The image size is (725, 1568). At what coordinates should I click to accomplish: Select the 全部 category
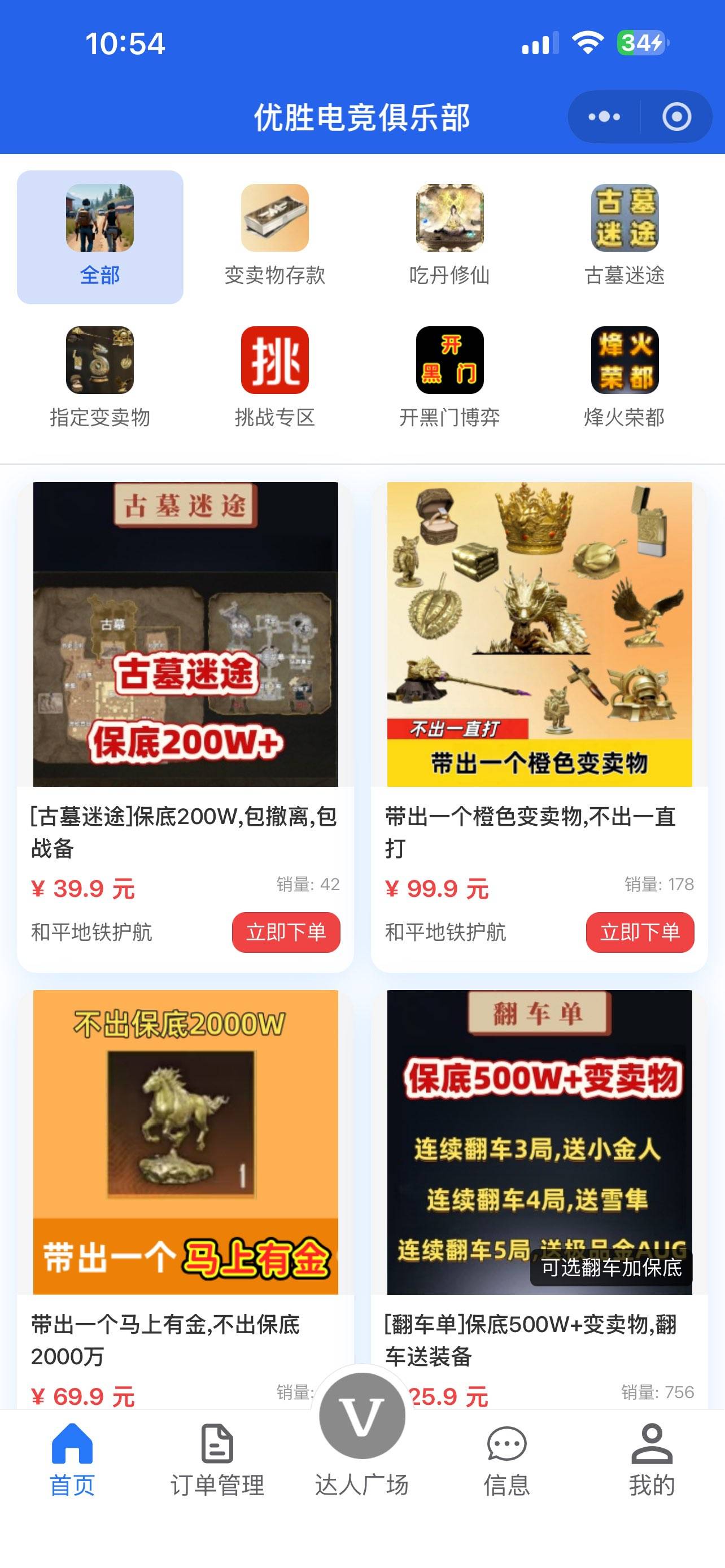coord(100,238)
